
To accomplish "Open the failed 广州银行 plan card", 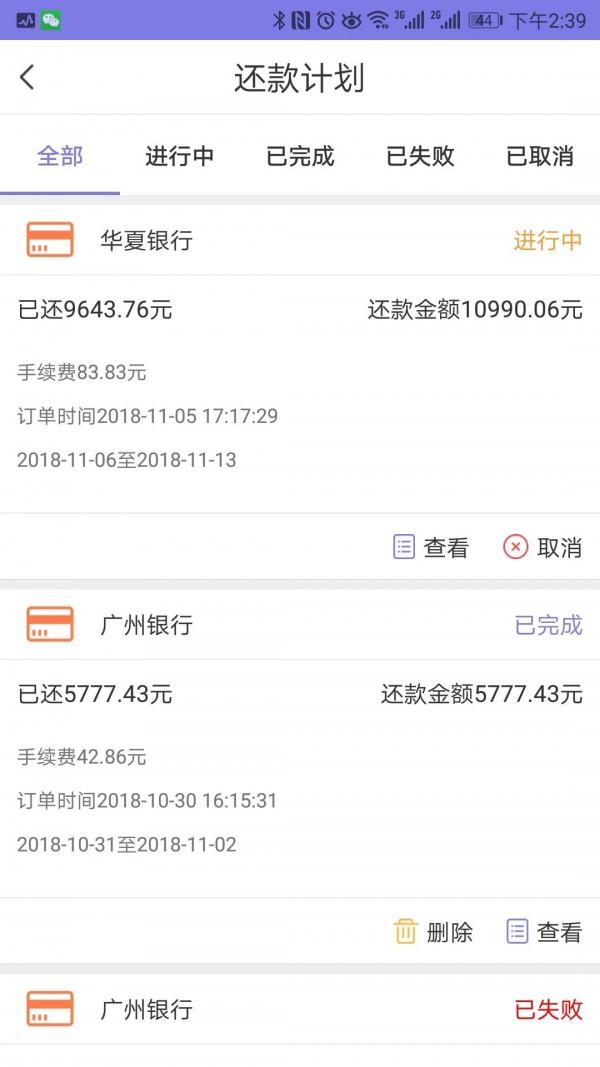I will point(300,1021).
